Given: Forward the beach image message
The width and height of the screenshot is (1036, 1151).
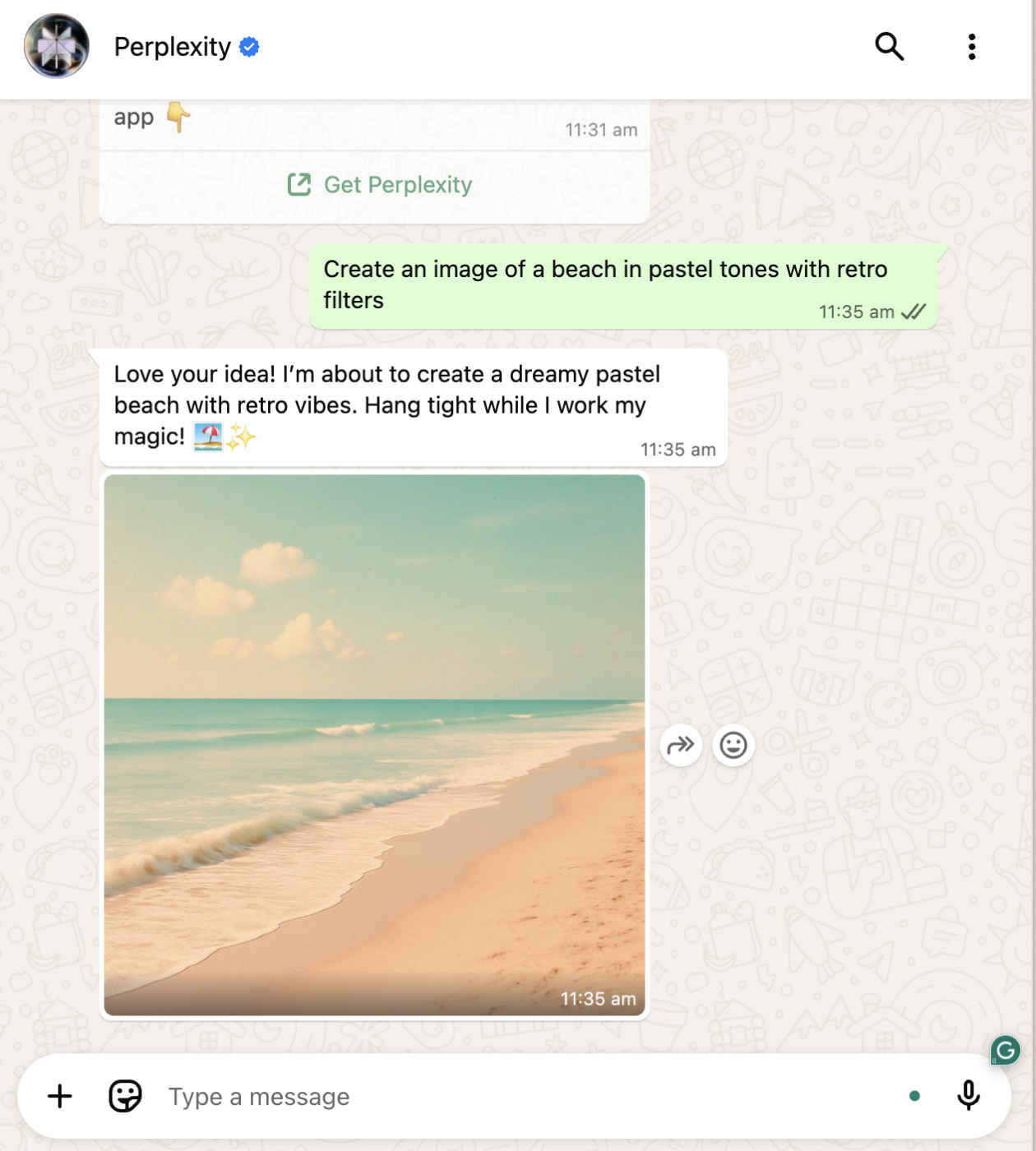Looking at the screenshot, I should (681, 746).
